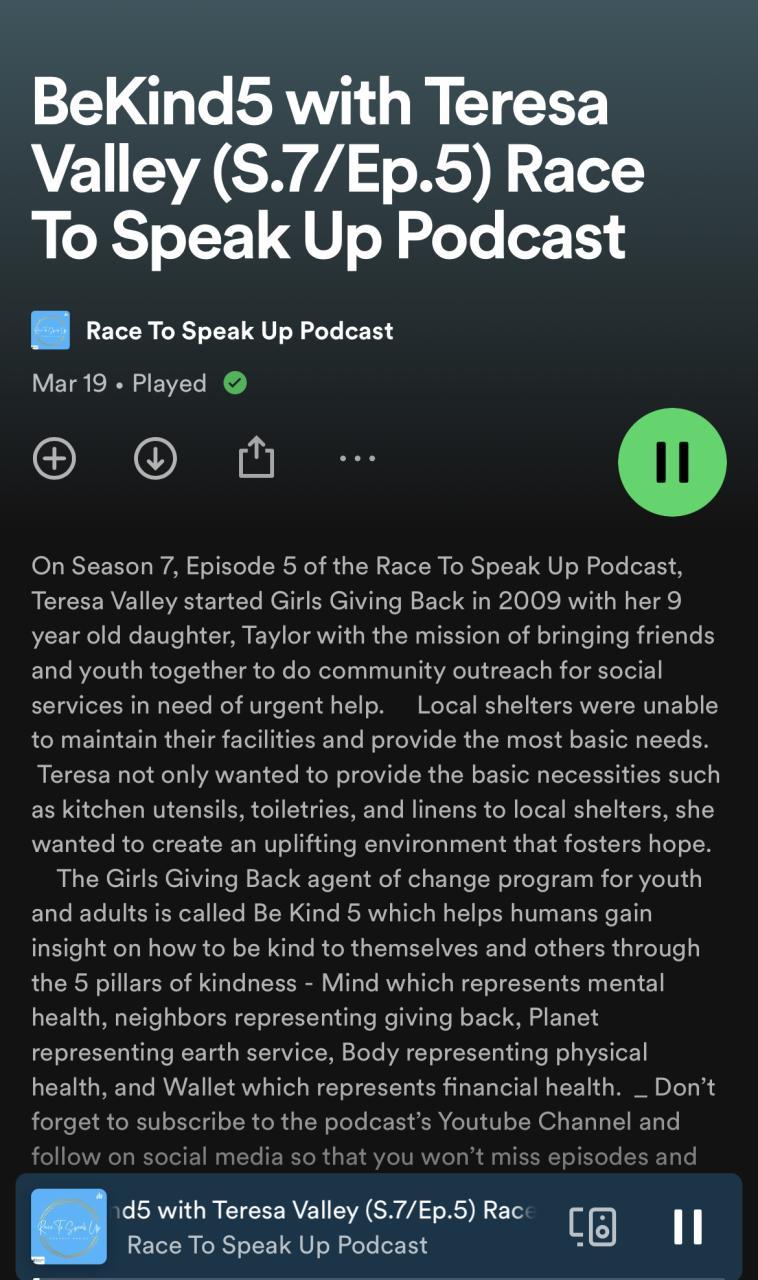Open the connect-to-device picker in mini player
Screen dimensions: 758x1280
click(592, 1226)
